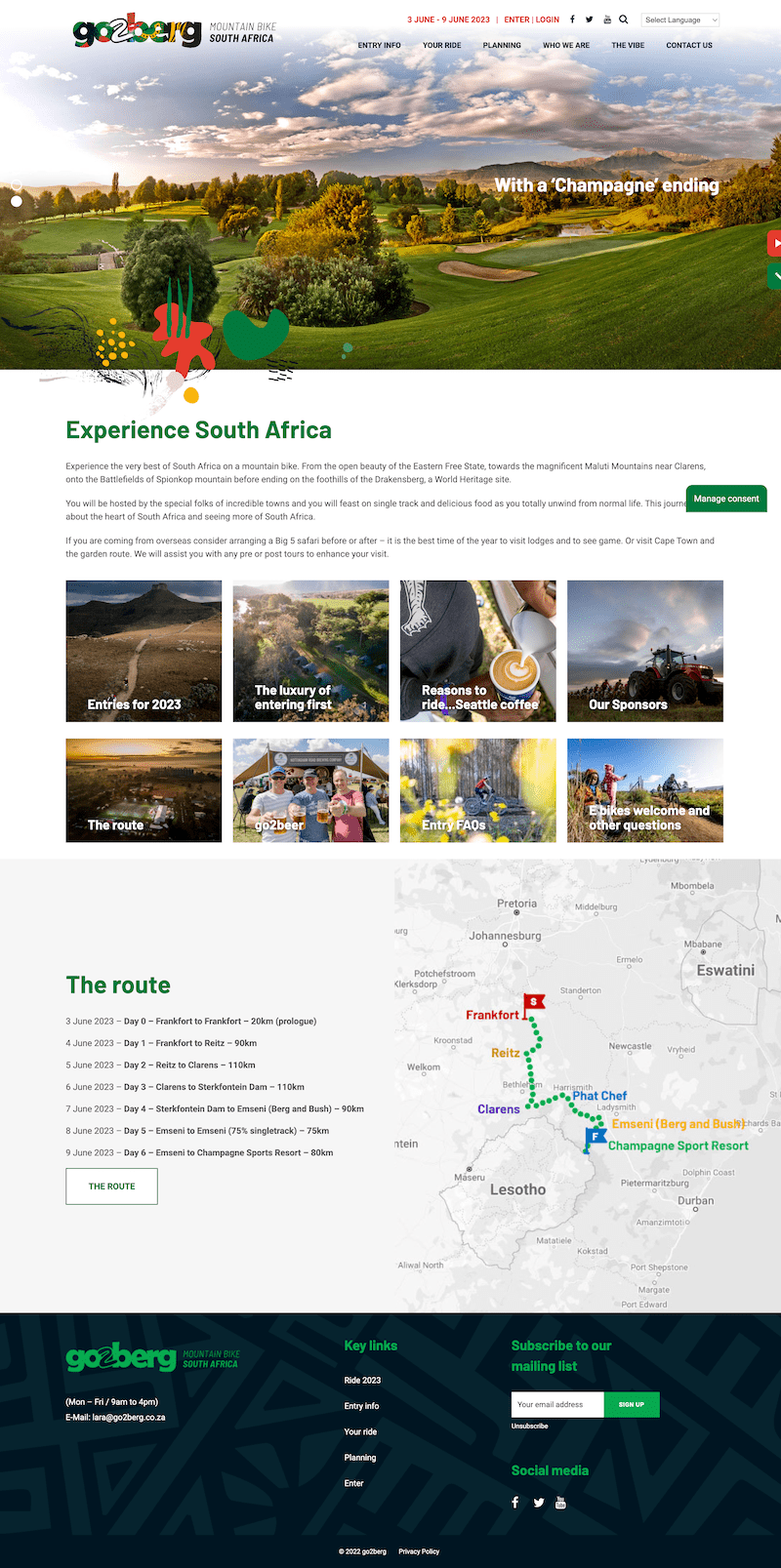Viewport: 781px width, 1568px height.
Task: Open Ride 2023 in Key links
Action: 362,1381
